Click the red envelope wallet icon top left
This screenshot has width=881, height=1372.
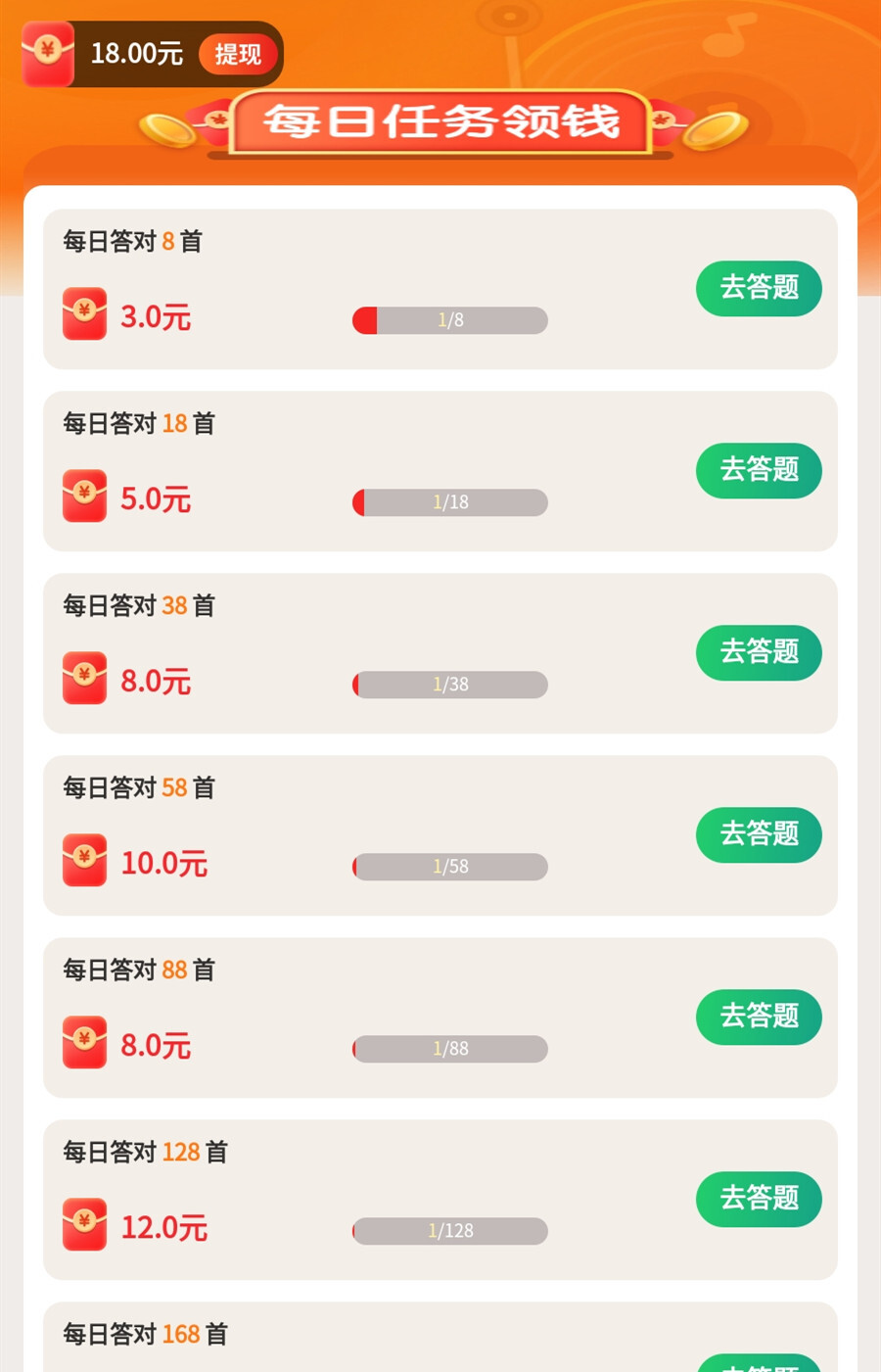click(x=47, y=54)
